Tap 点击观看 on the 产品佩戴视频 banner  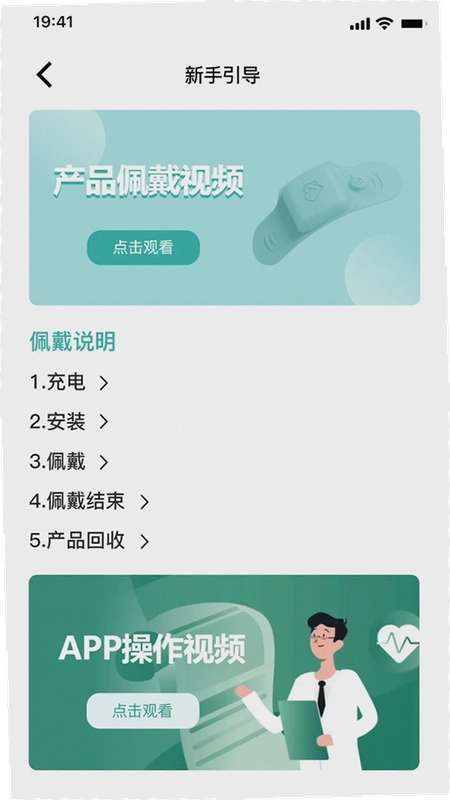tap(143, 247)
